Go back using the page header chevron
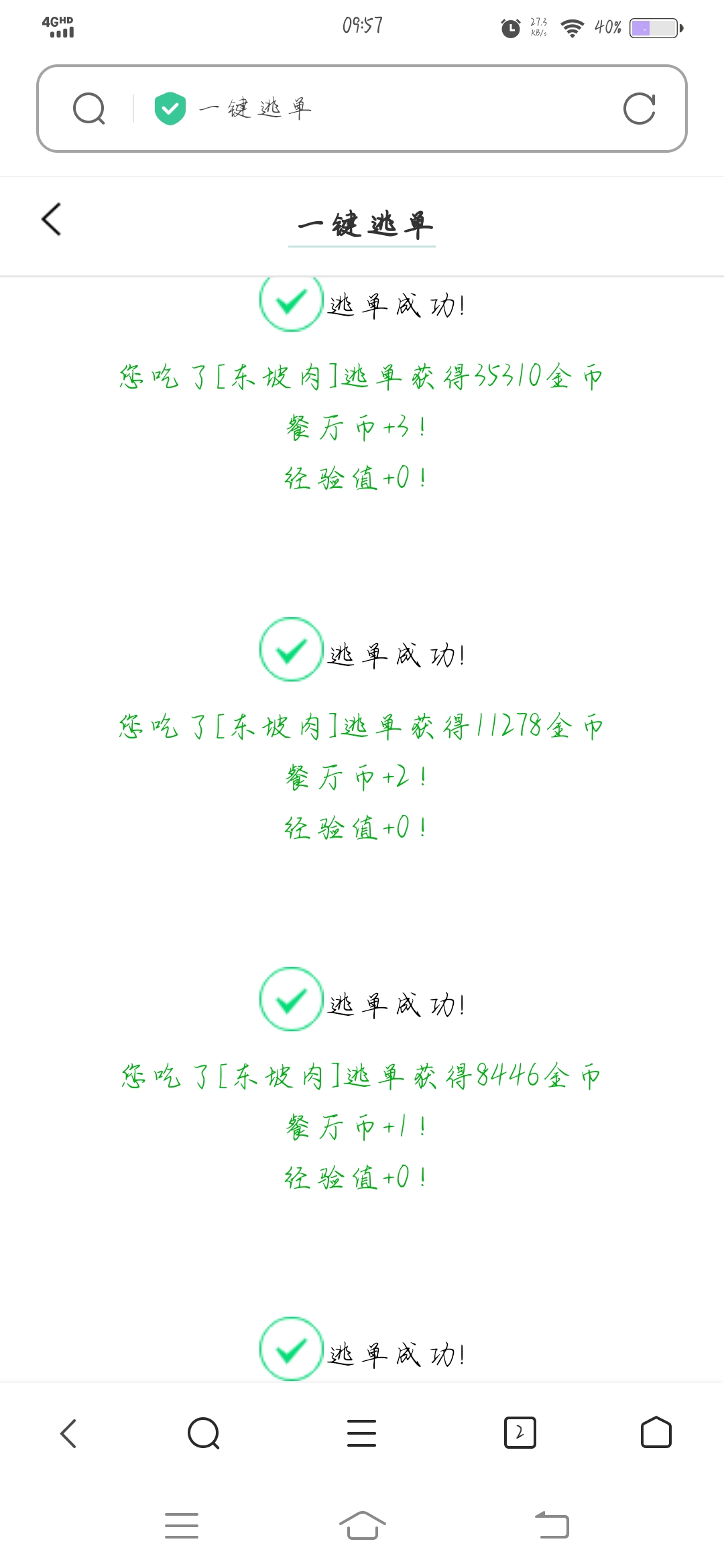 51,218
